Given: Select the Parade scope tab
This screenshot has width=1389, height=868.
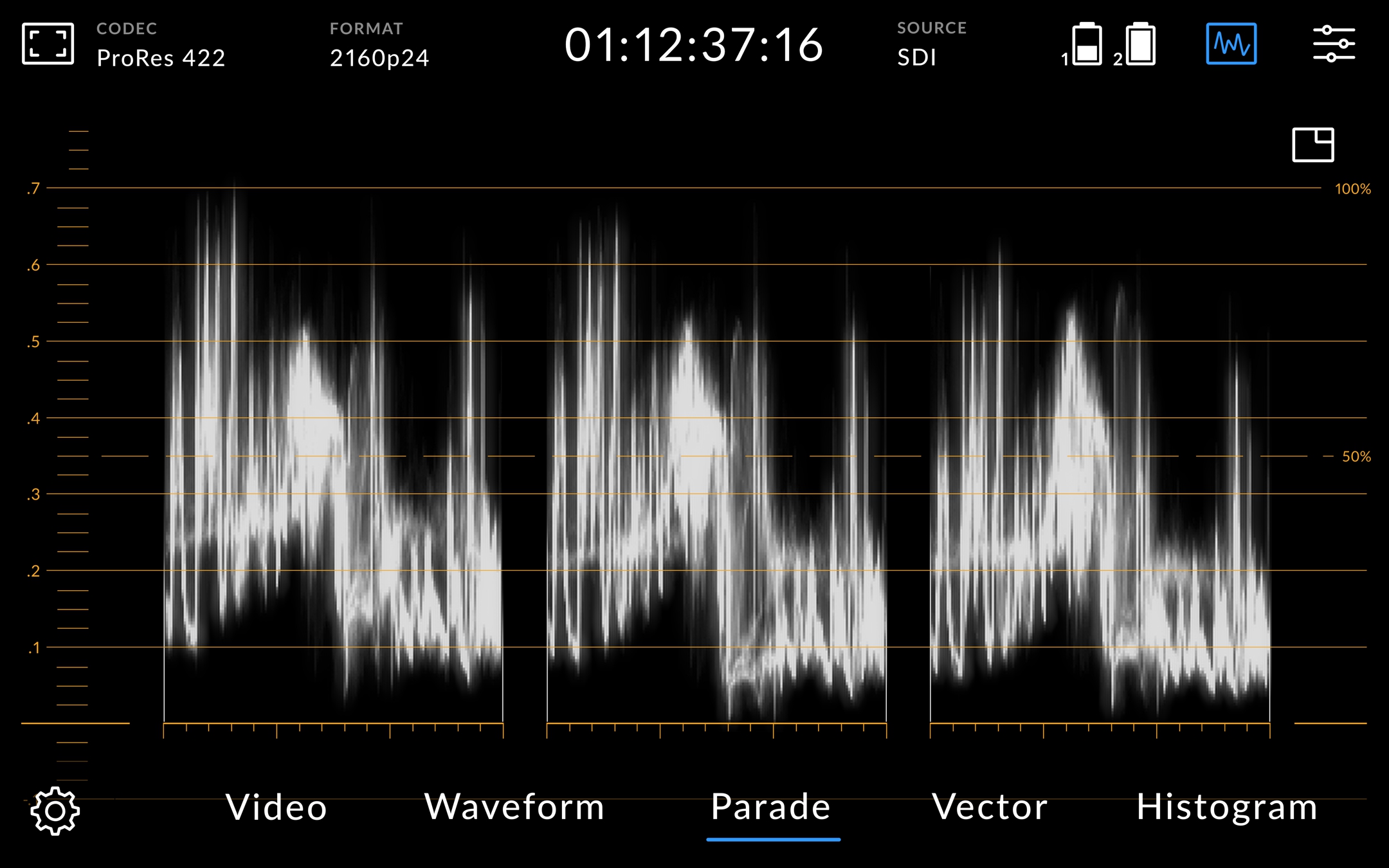Looking at the screenshot, I should click(771, 807).
